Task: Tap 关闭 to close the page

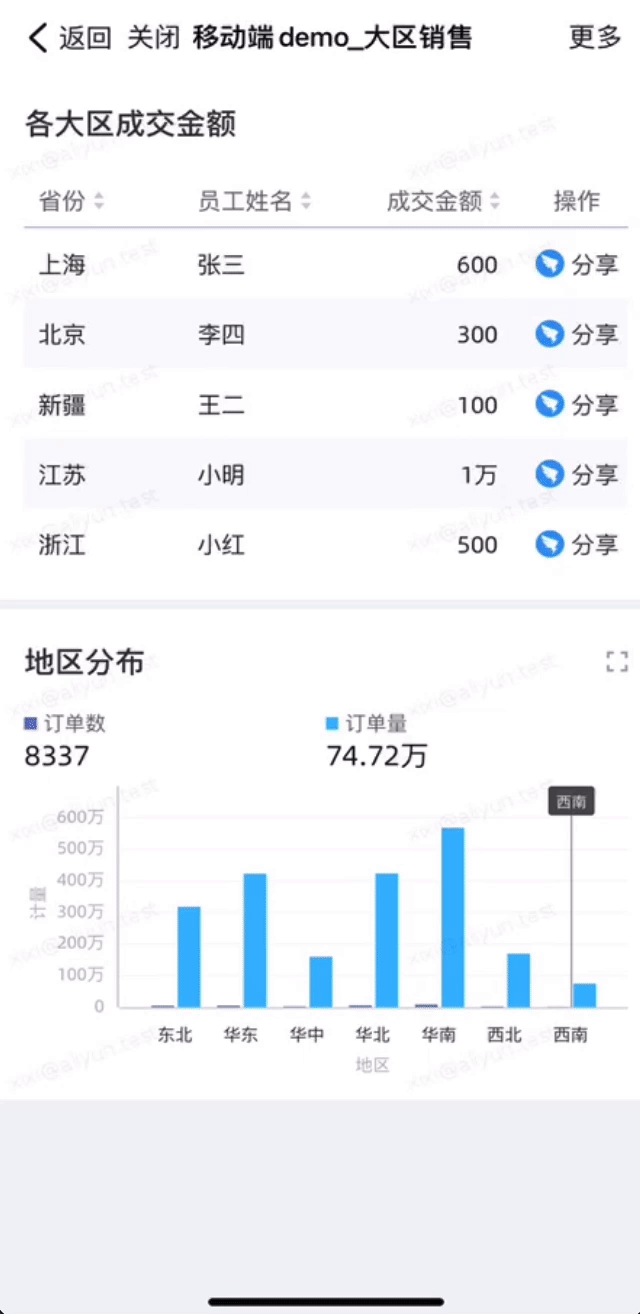Action: pyautogui.click(x=154, y=38)
